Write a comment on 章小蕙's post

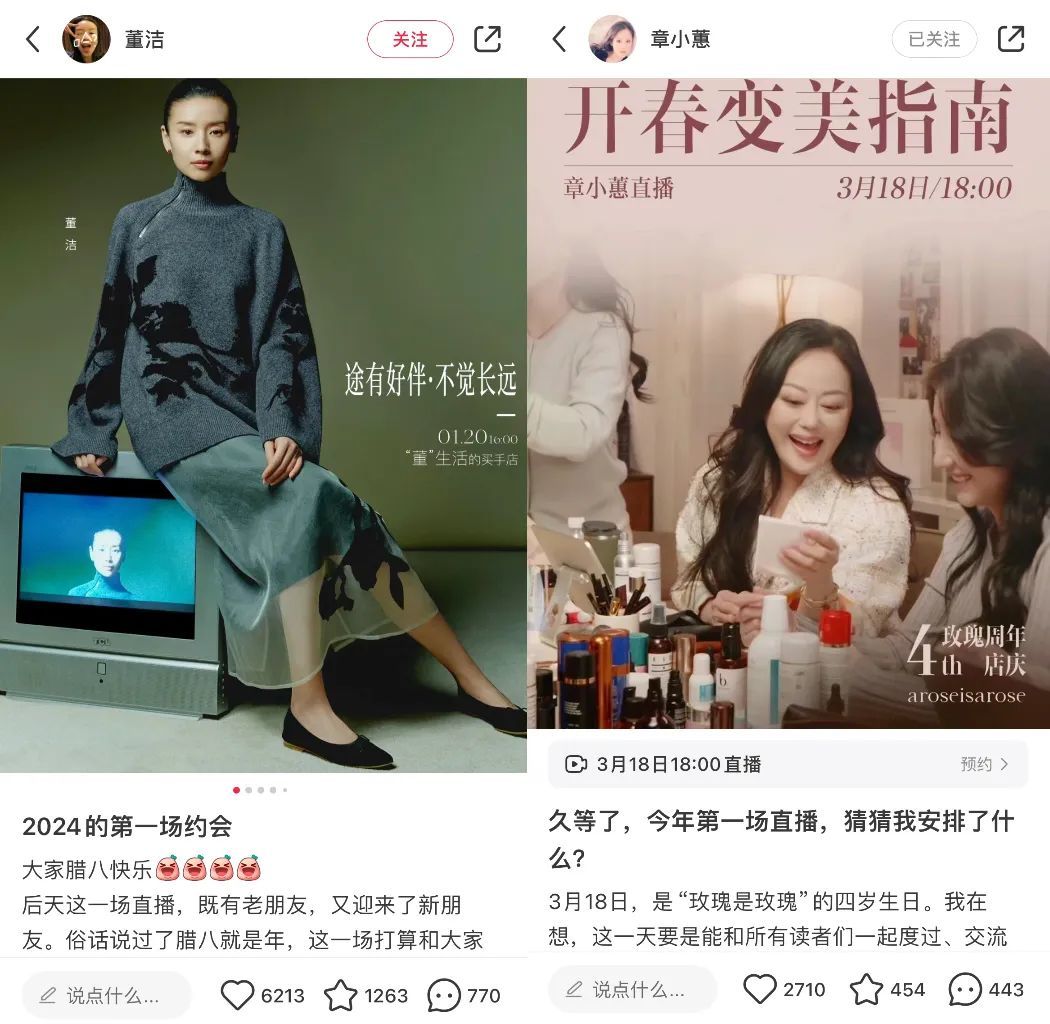tap(633, 989)
